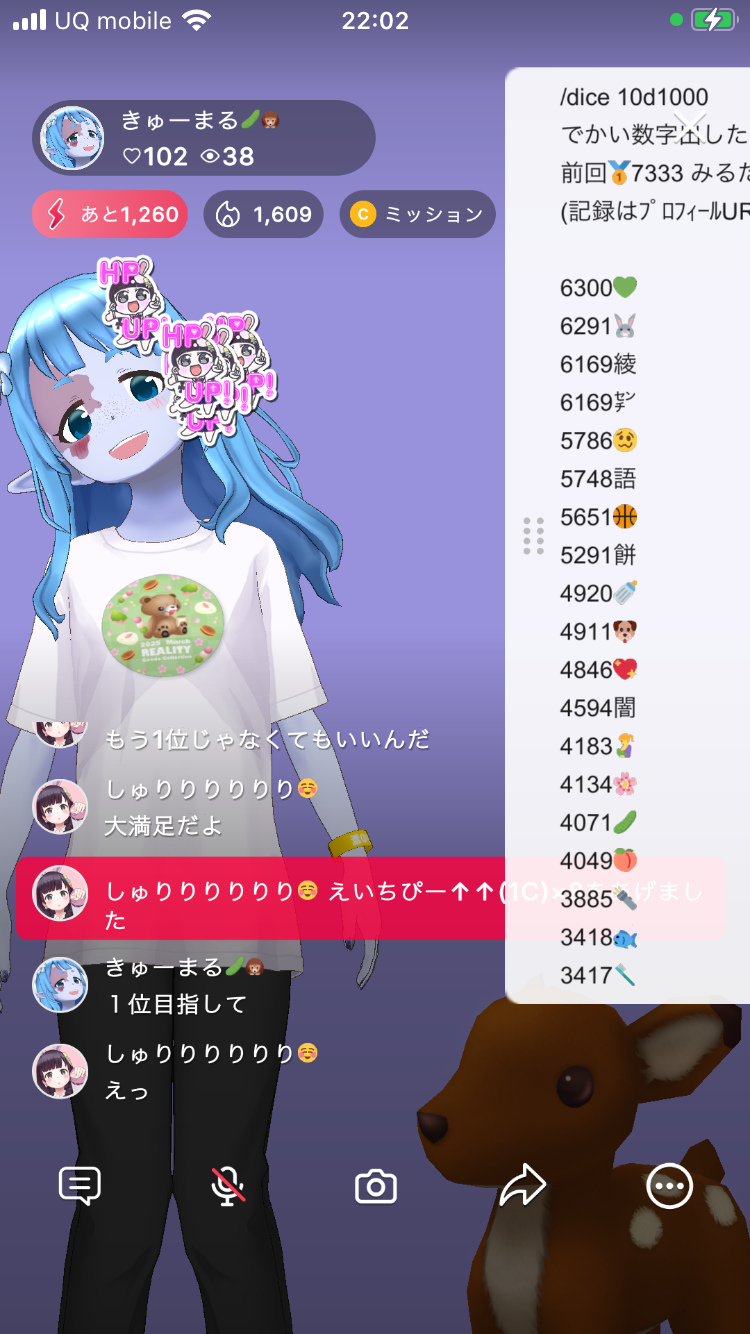Screen dimensions: 750x1334
Task: Close the dice ranking note panel
Action: tap(690, 126)
